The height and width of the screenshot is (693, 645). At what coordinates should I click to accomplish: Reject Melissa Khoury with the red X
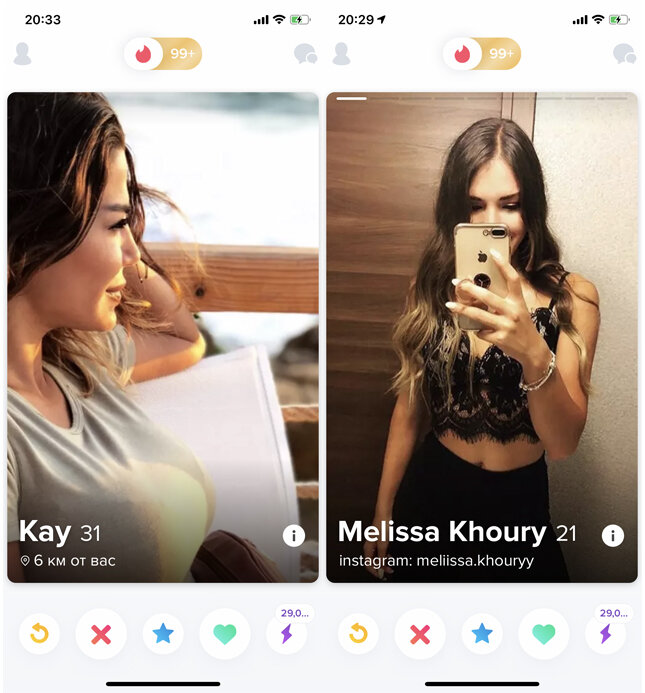pyautogui.click(x=420, y=634)
